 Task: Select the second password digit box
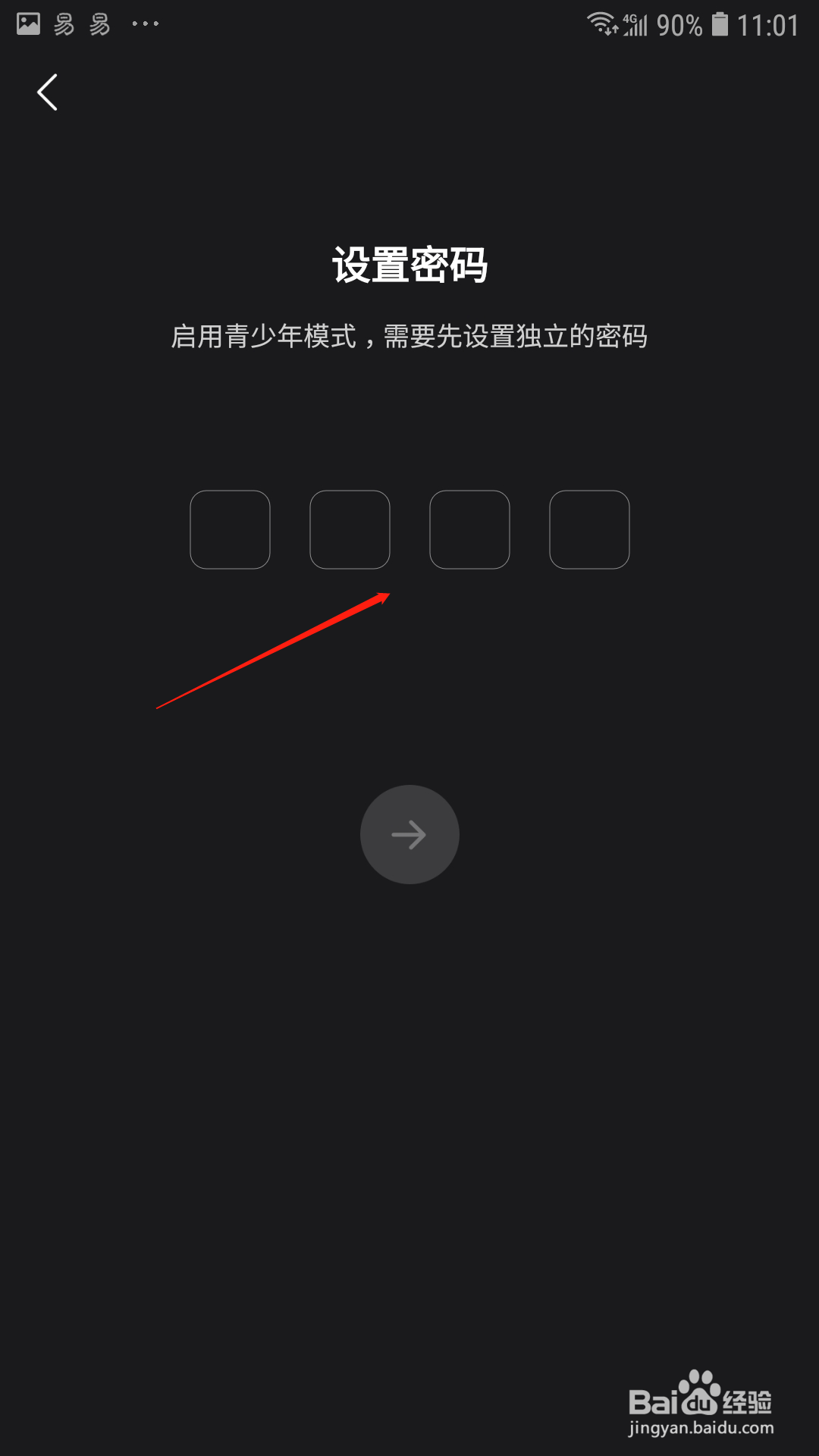tap(350, 529)
